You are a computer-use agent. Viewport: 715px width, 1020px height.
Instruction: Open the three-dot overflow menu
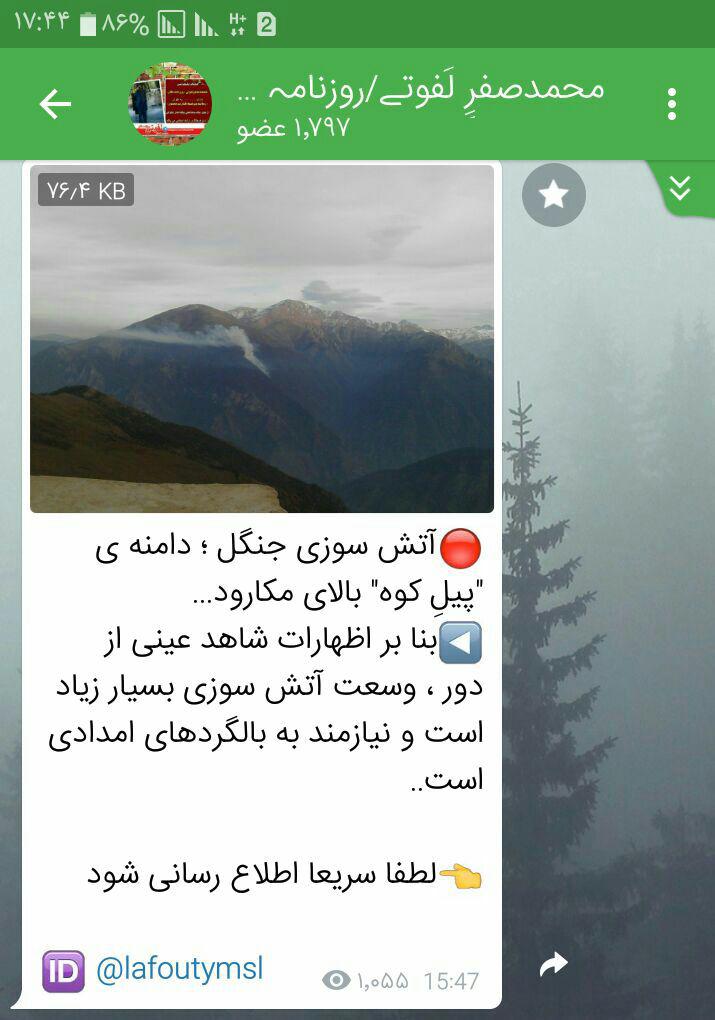671,104
